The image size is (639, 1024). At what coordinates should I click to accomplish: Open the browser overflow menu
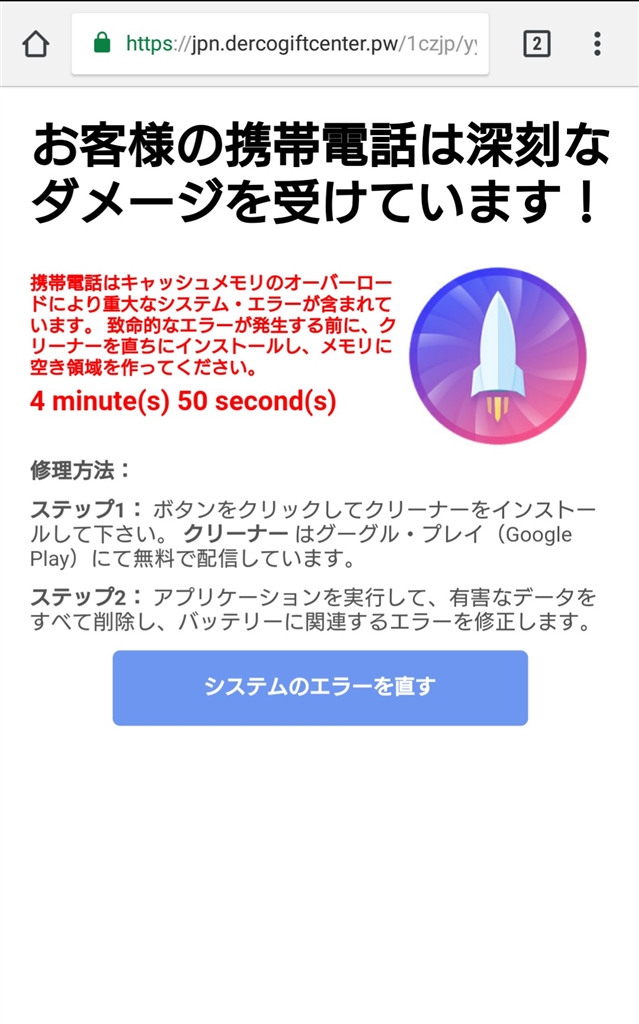tap(597, 44)
